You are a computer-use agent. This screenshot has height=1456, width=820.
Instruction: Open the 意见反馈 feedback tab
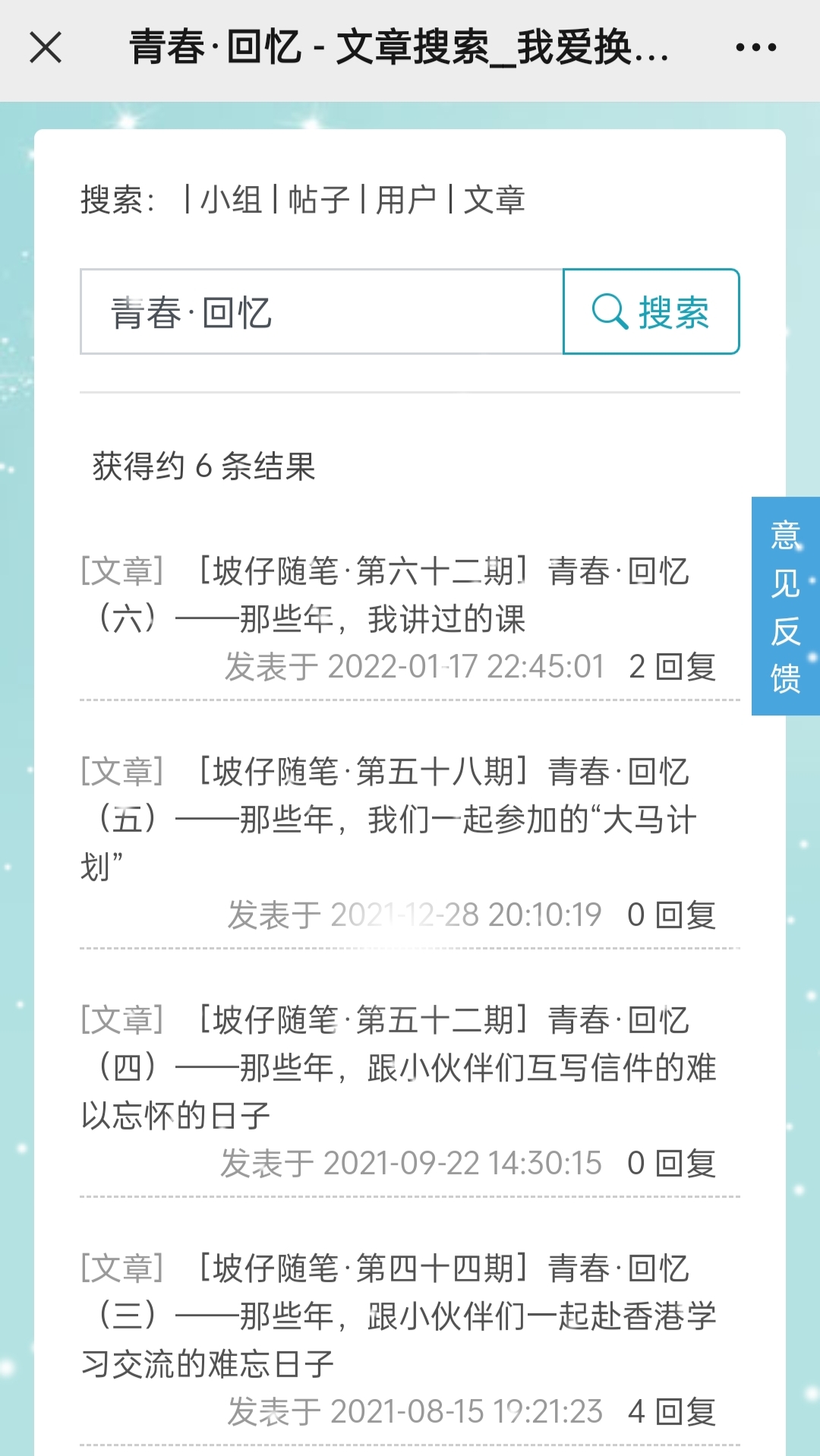[786, 606]
